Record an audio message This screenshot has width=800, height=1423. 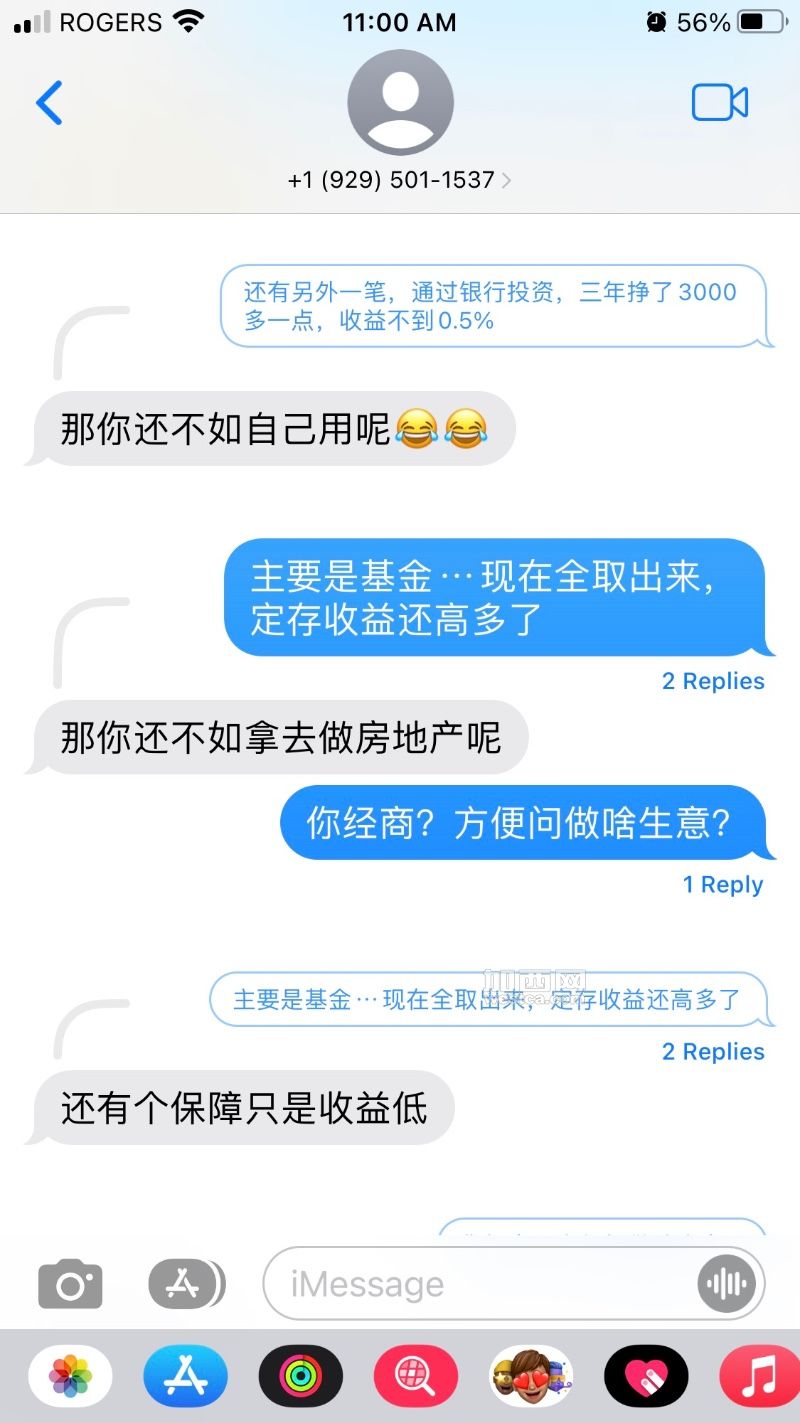pos(726,1284)
